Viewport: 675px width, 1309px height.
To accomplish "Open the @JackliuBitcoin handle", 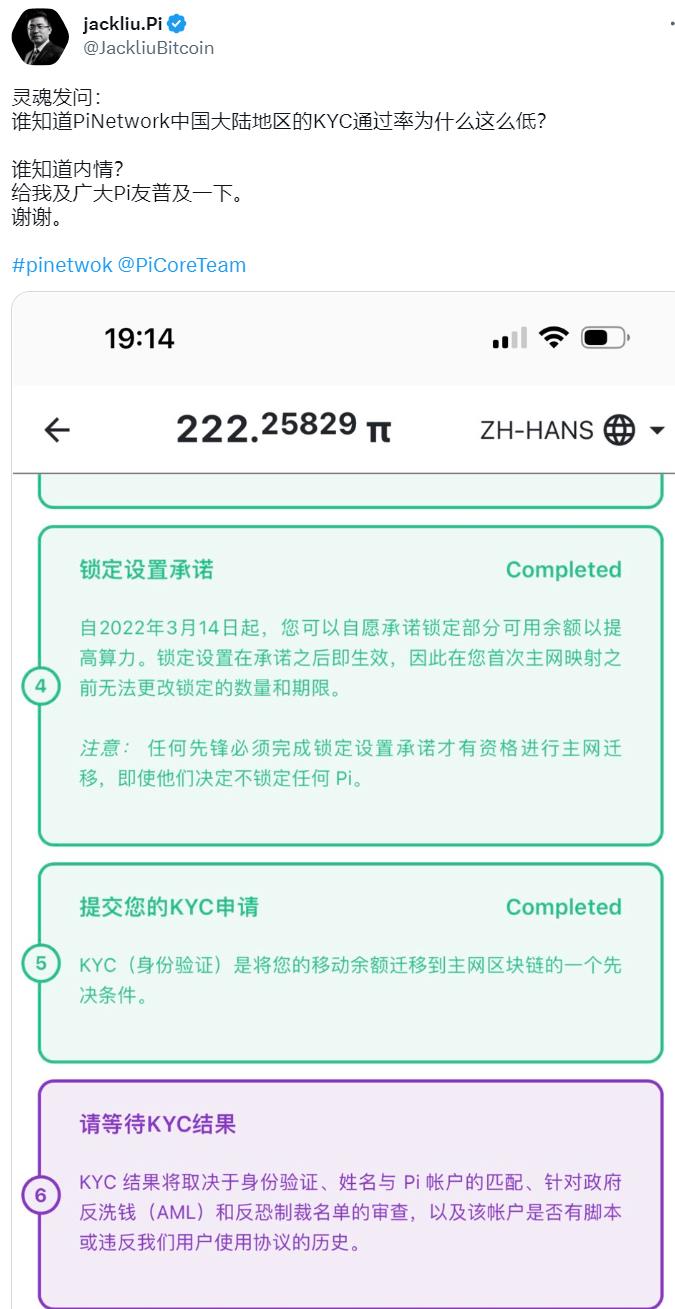I will [x=148, y=47].
